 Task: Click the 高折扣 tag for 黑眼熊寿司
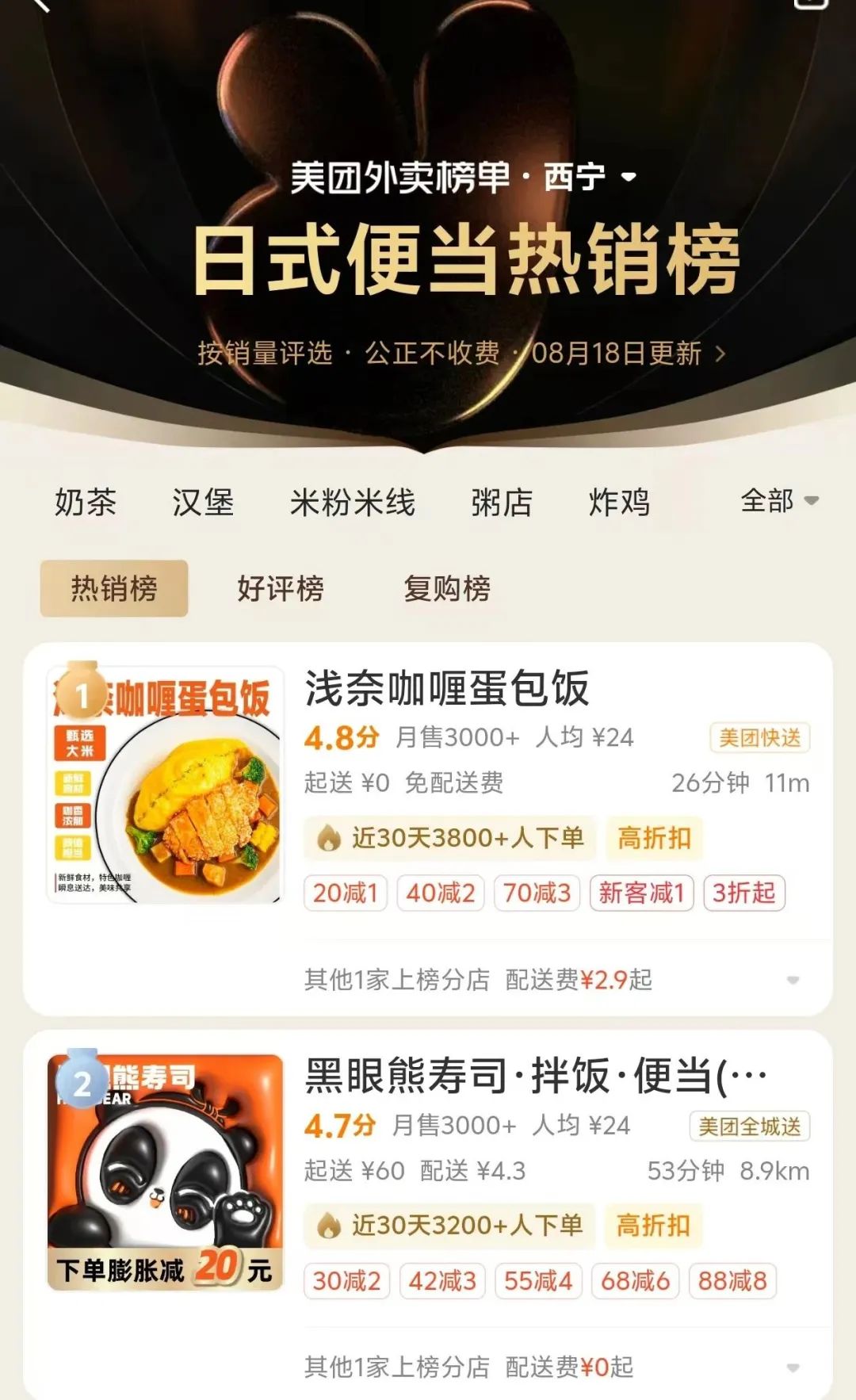[x=653, y=1225]
